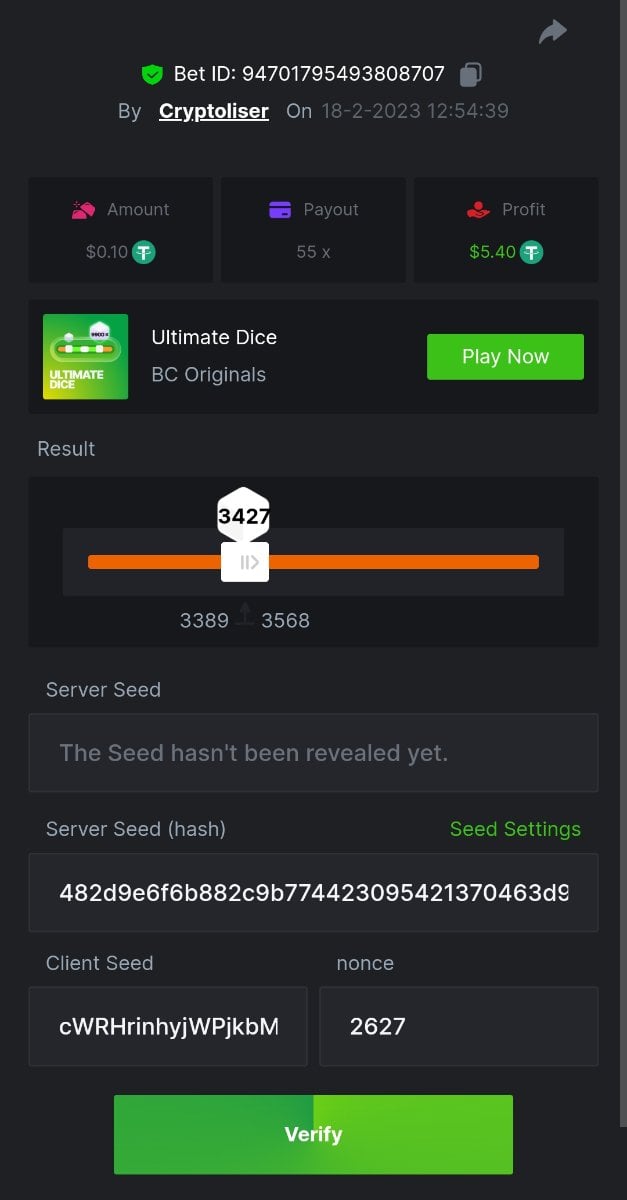
Task: Copy the Bet ID
Action: coord(470,74)
